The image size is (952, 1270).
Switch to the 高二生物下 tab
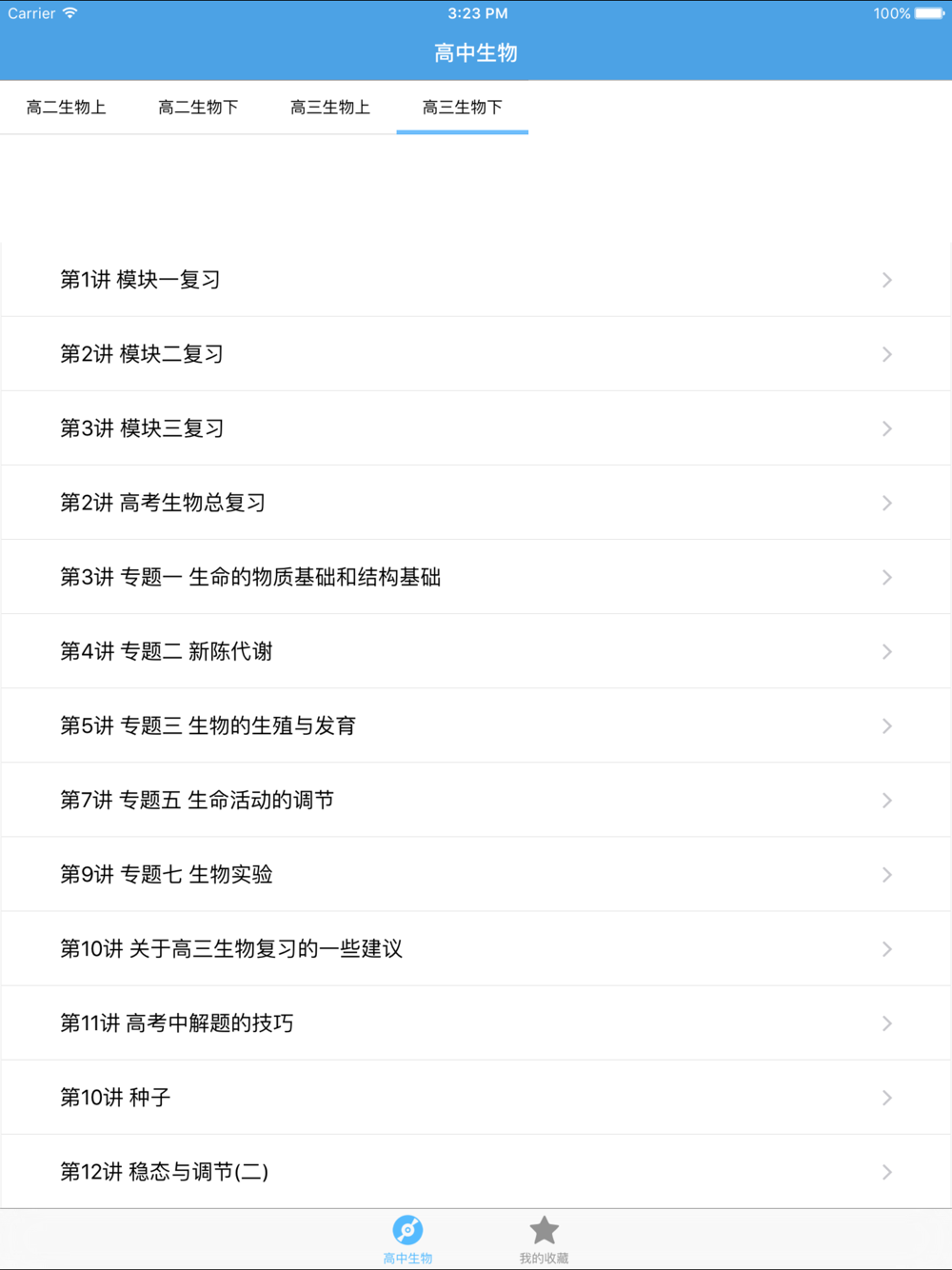[x=198, y=108]
